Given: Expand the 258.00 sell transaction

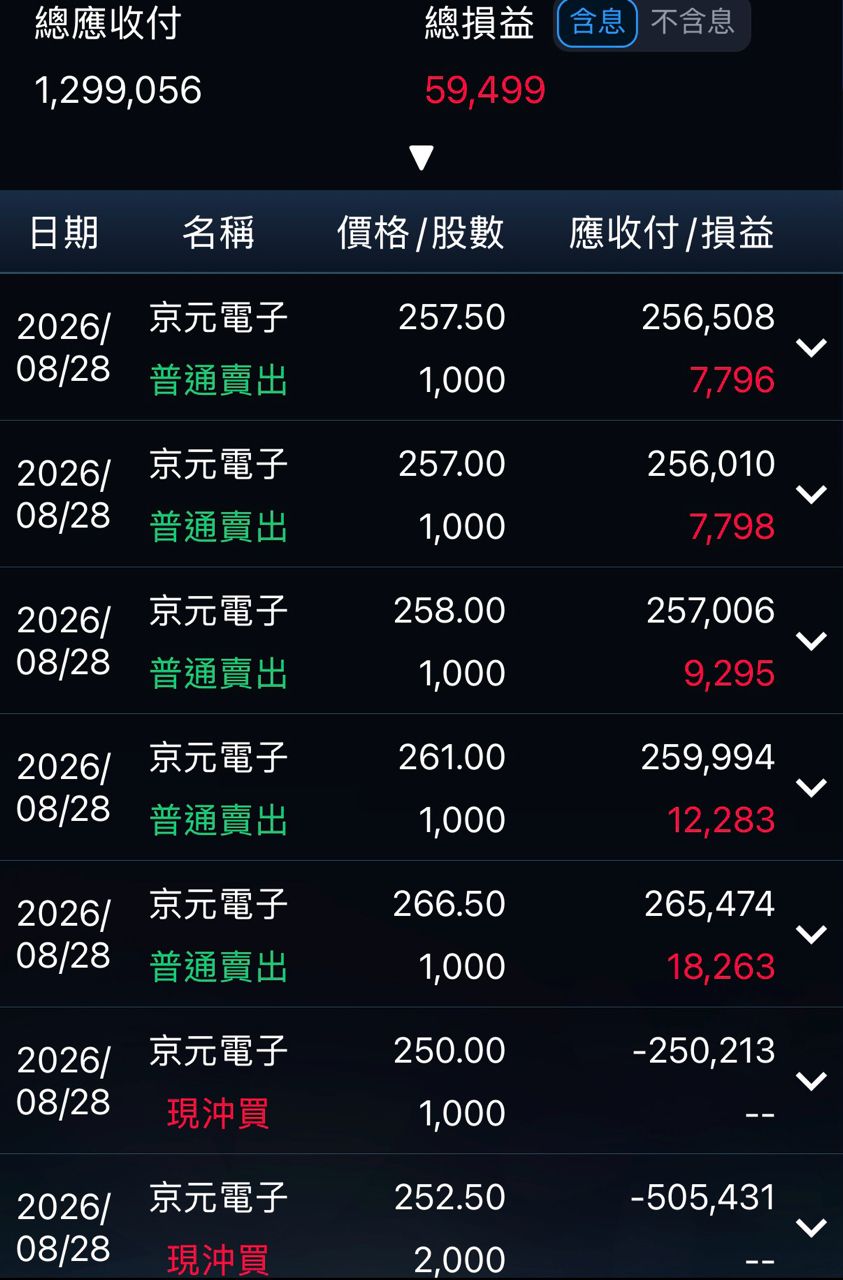Looking at the screenshot, I should tap(811, 641).
